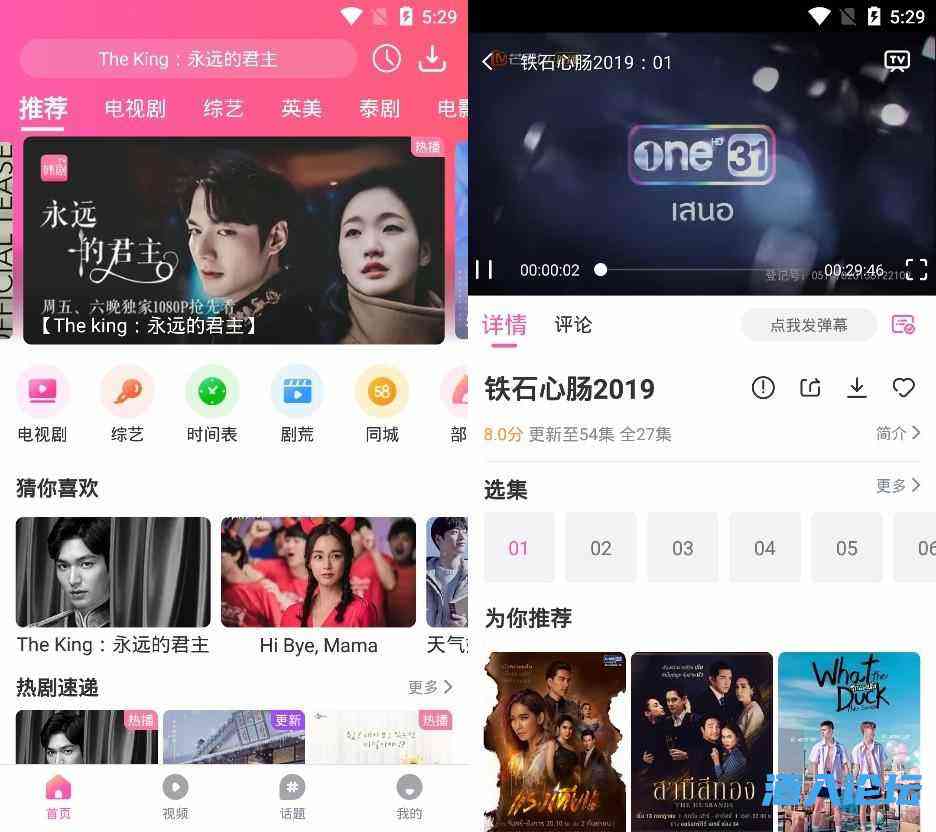The height and width of the screenshot is (832, 936).
Task: Pause the playing video
Action: point(484,270)
